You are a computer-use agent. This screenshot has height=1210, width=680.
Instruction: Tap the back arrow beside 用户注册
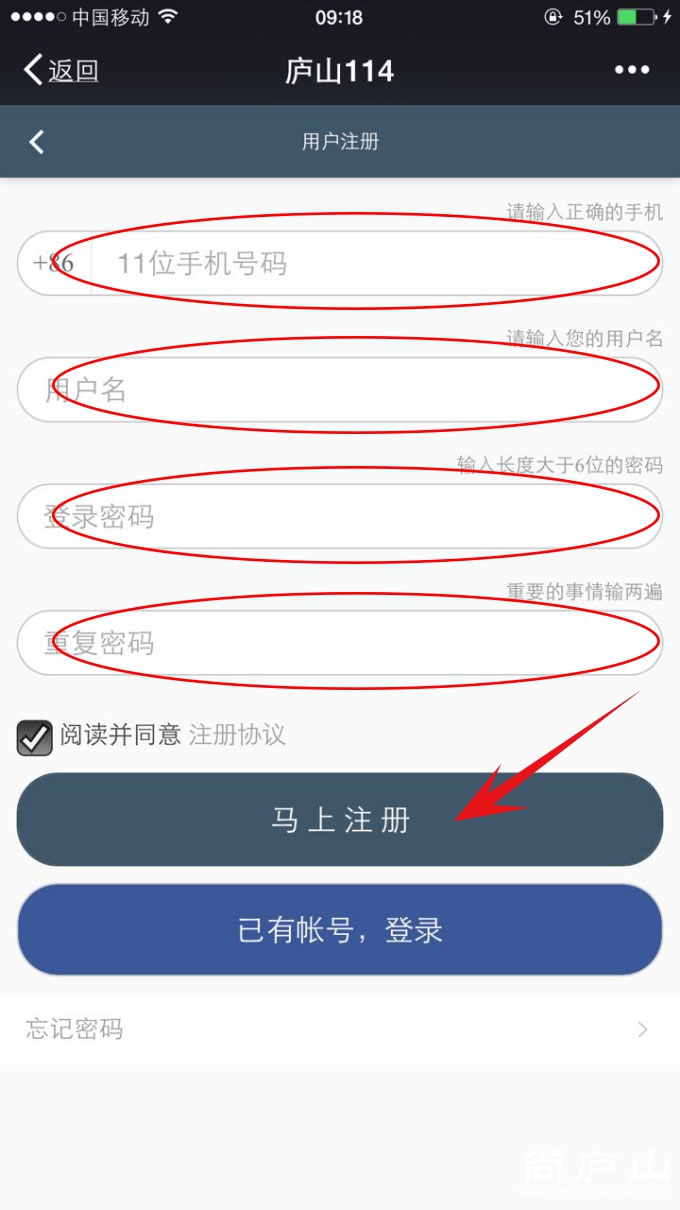point(37,142)
